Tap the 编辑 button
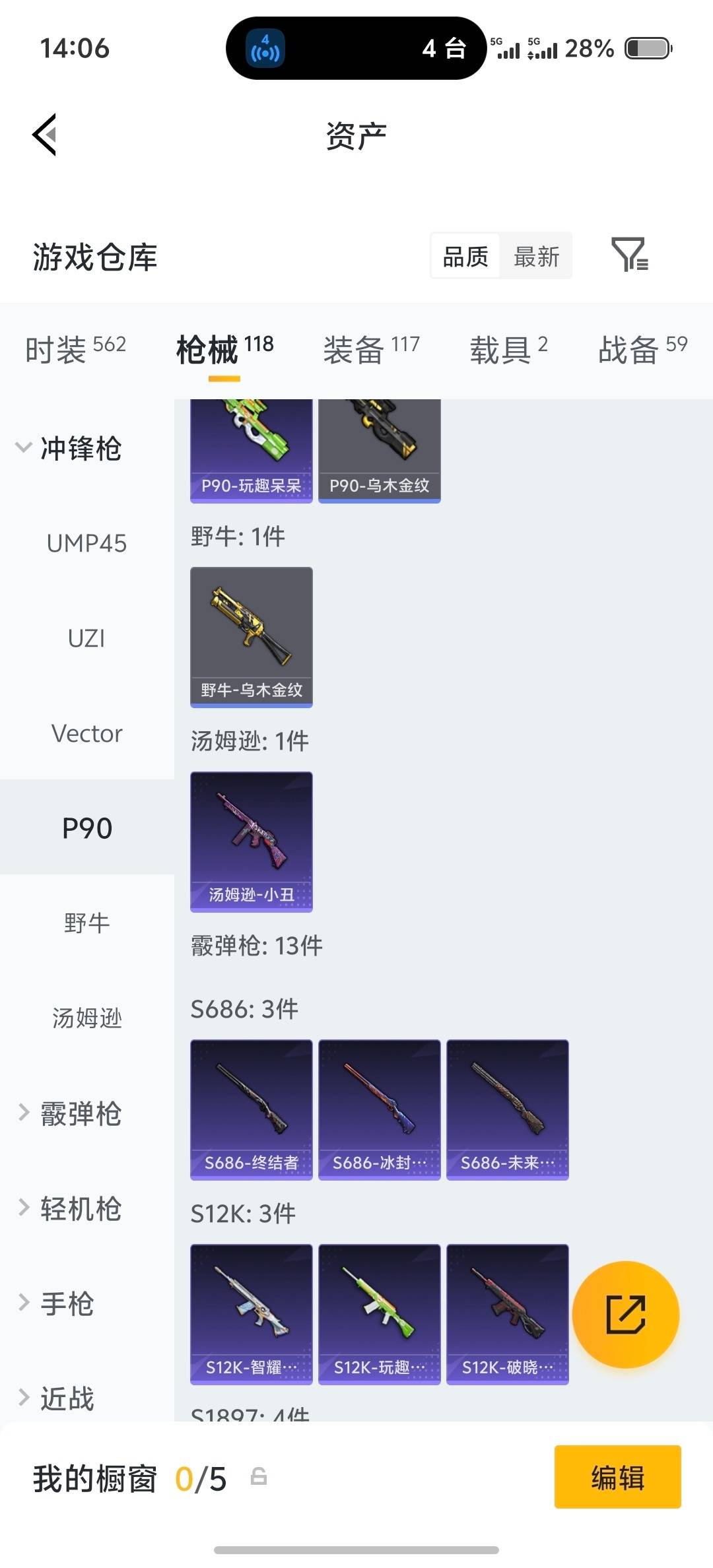 tap(617, 1478)
